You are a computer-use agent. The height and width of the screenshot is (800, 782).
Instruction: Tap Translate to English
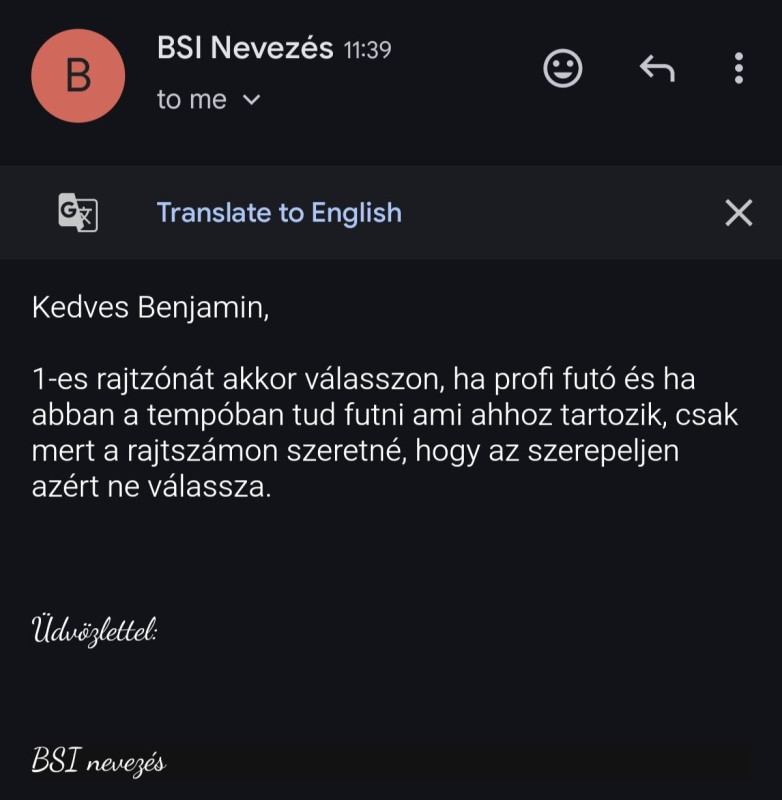[x=279, y=213]
